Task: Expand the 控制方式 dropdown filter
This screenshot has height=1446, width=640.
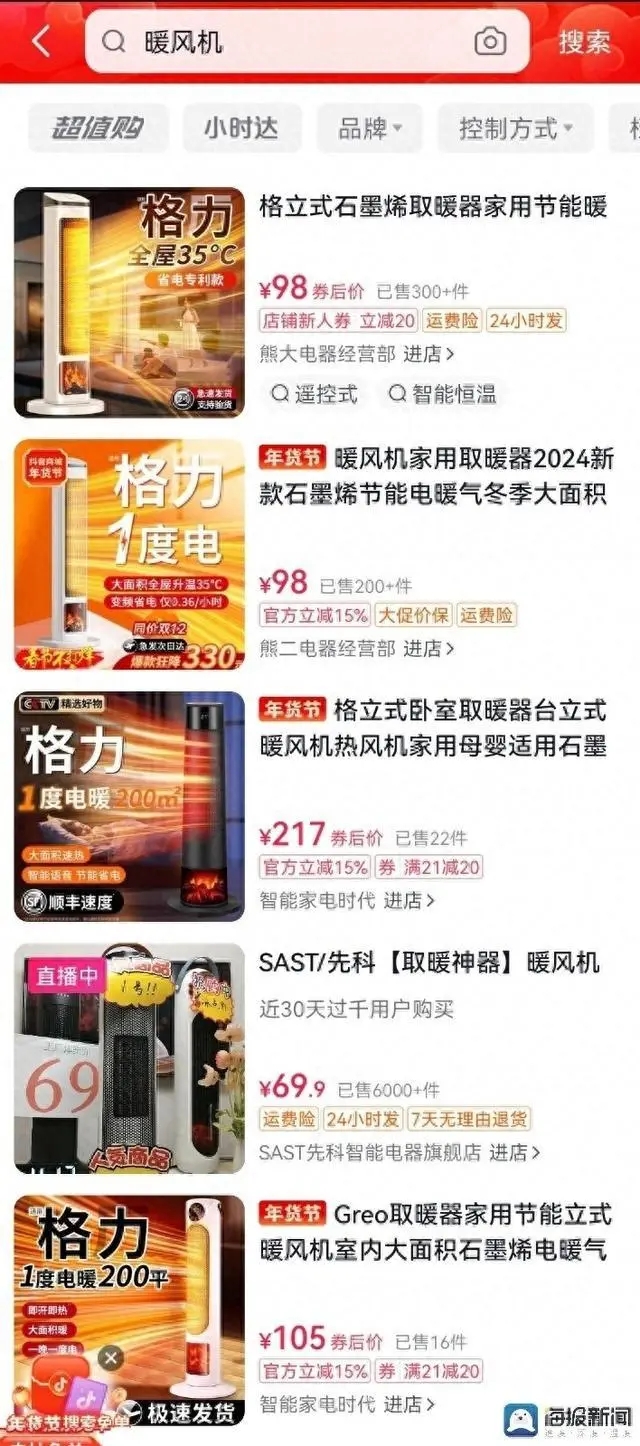Action: click(x=515, y=128)
